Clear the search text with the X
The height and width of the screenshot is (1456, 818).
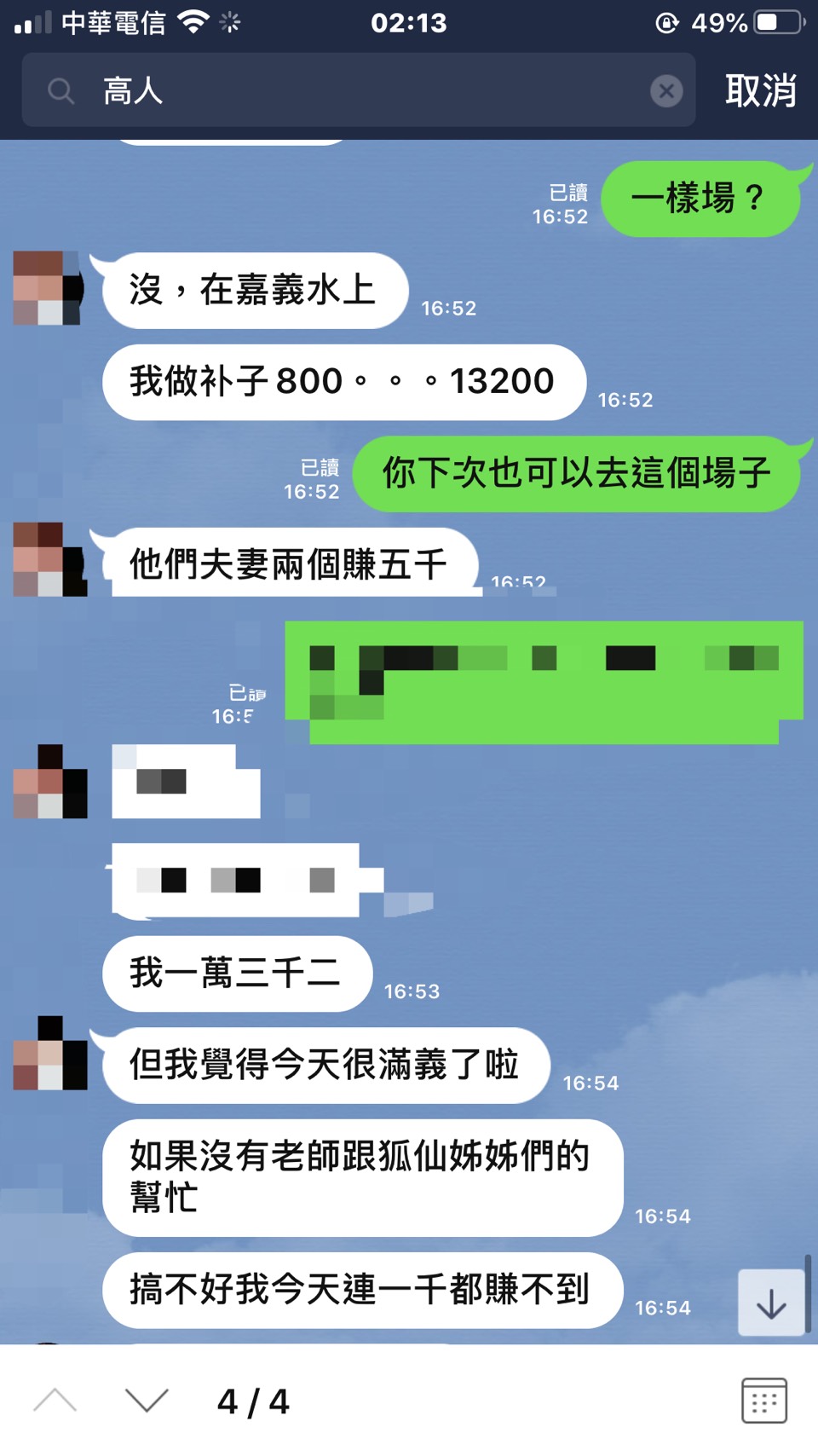click(x=666, y=90)
